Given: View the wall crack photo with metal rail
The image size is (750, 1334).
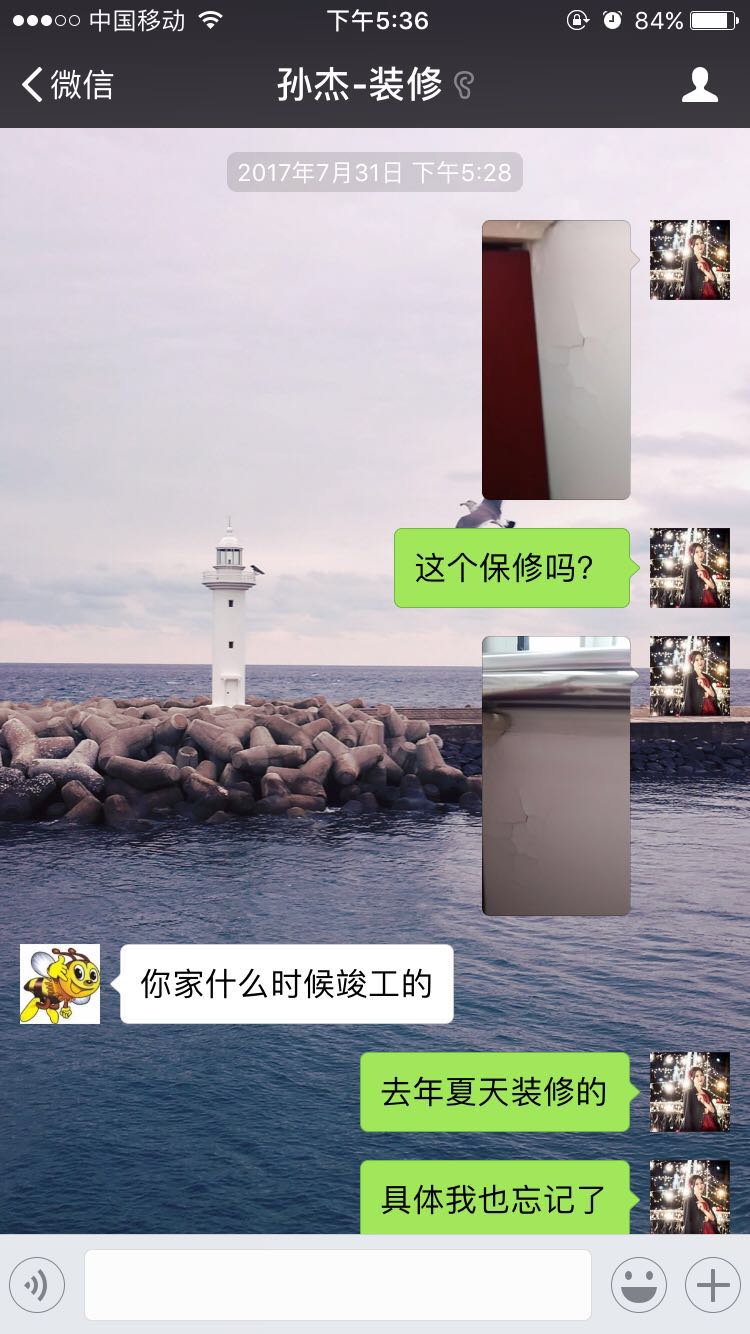Looking at the screenshot, I should pyautogui.click(x=556, y=775).
